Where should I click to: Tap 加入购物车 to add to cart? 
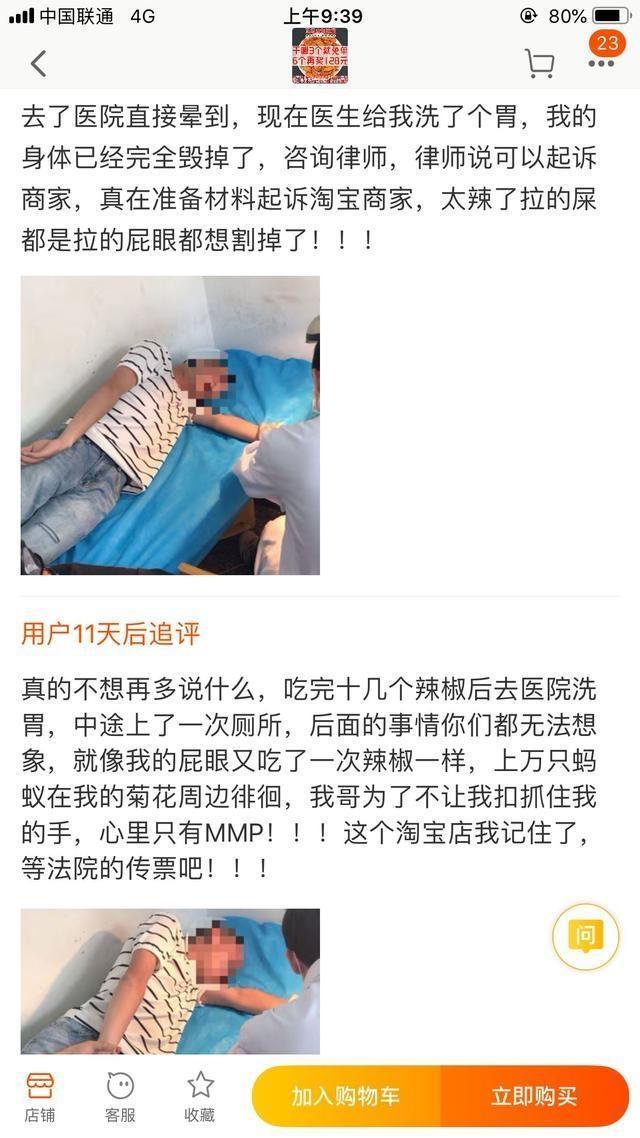pyautogui.click(x=346, y=1096)
